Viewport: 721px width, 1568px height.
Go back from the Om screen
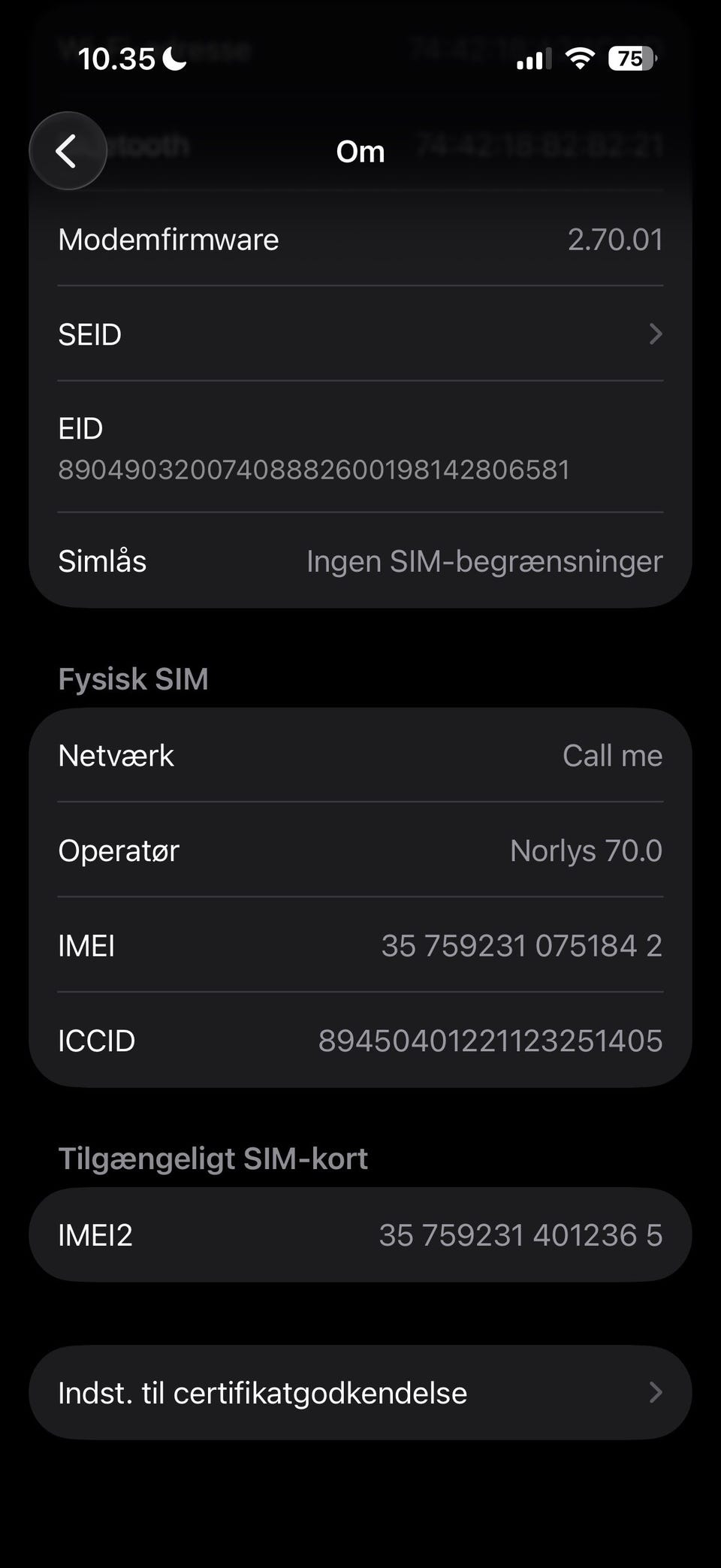click(68, 151)
